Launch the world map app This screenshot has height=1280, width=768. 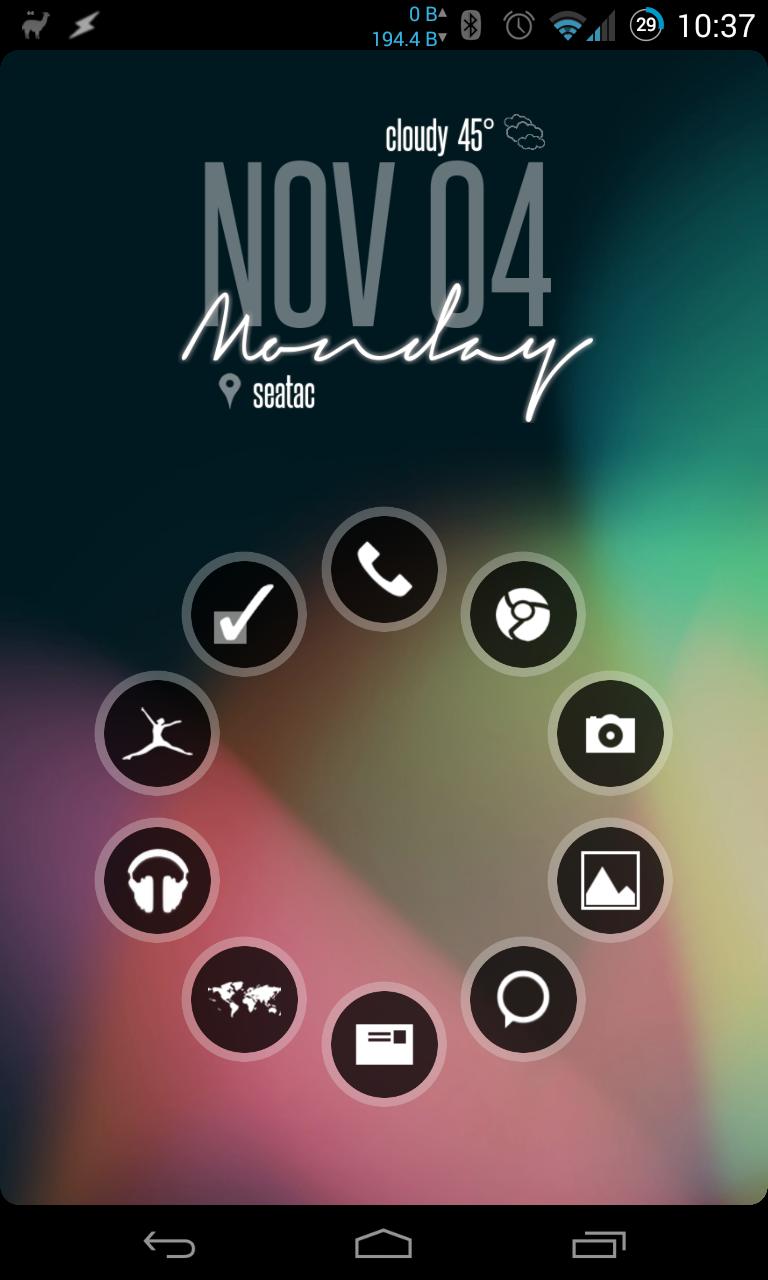[x=244, y=998]
